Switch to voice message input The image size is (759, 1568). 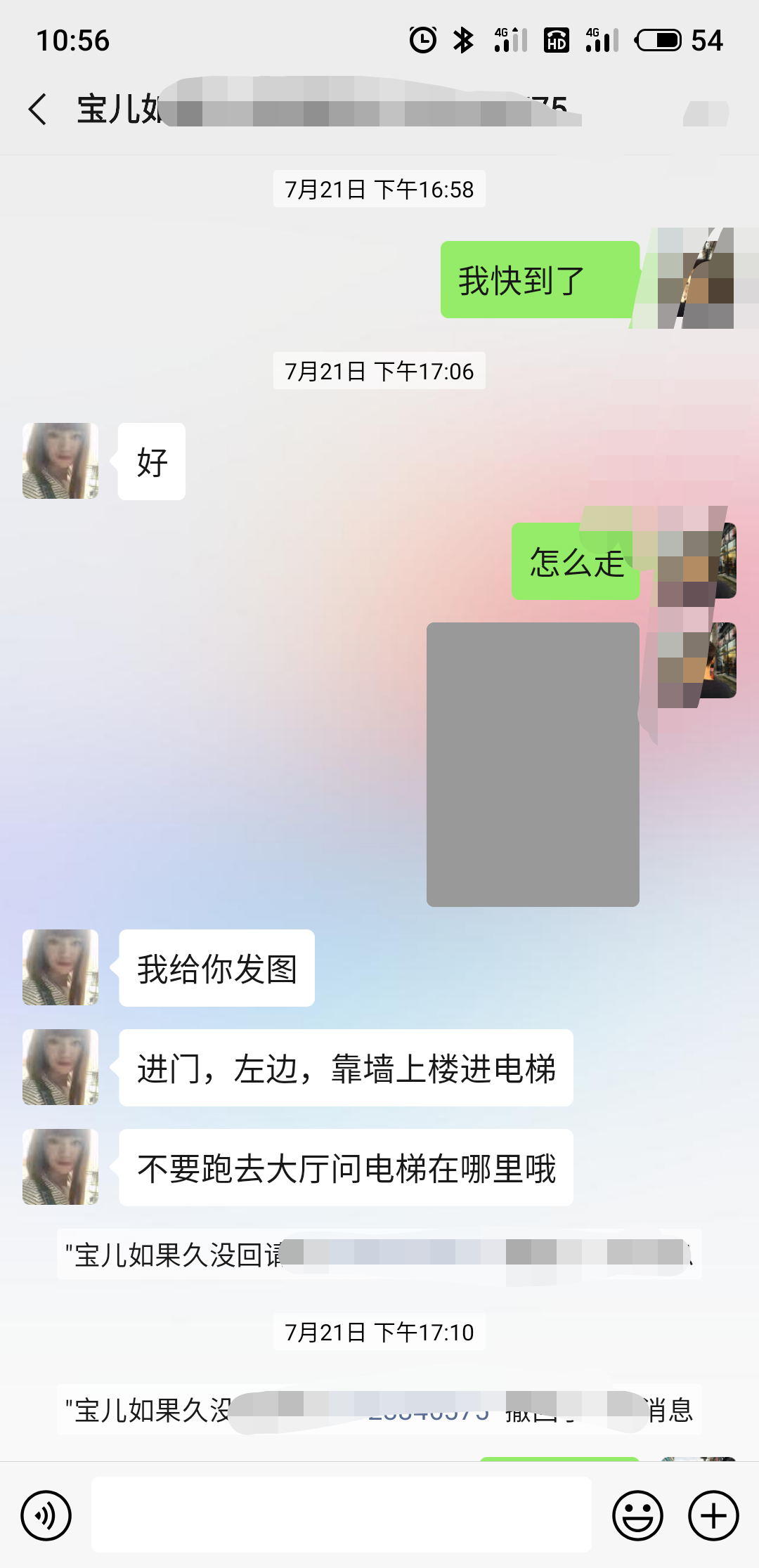[x=46, y=1515]
